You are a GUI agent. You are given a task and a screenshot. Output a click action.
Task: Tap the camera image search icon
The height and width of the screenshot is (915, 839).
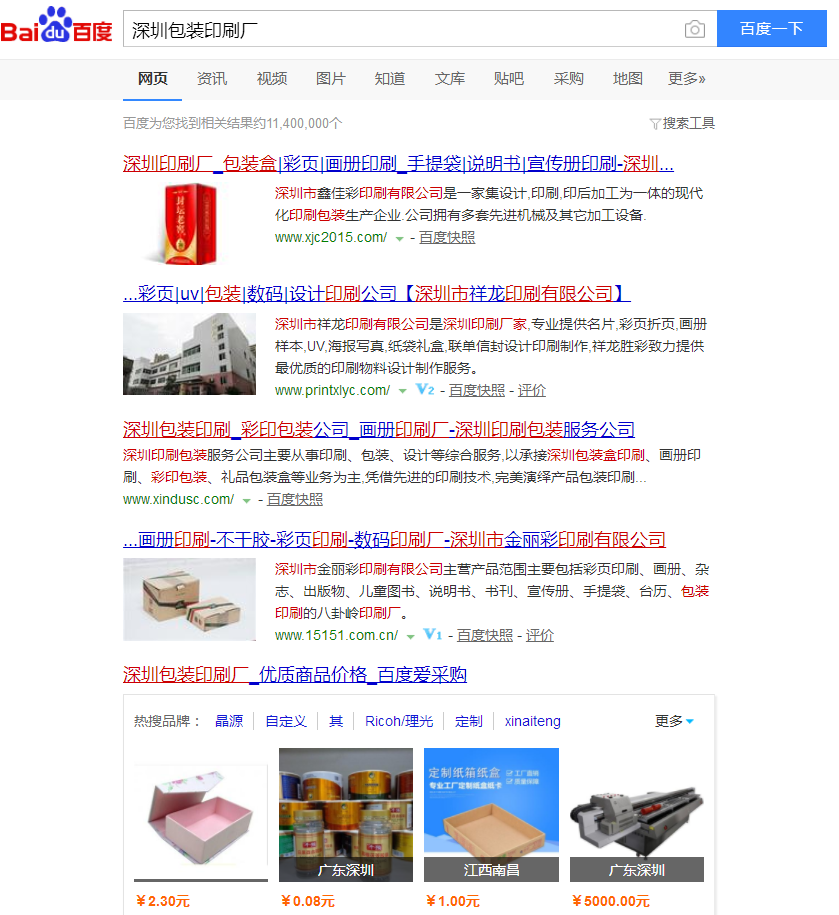[x=695, y=29]
